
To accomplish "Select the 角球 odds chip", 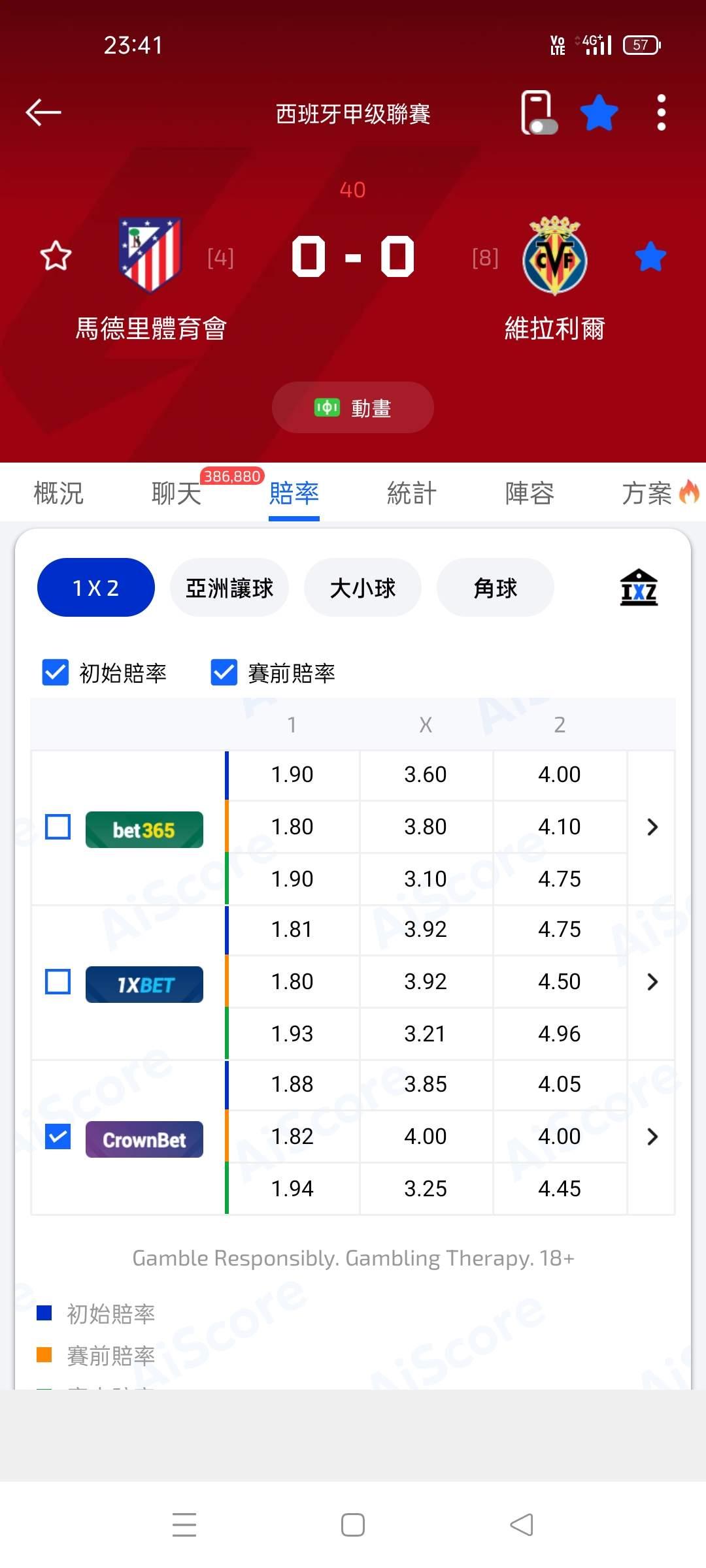I will 496,588.
